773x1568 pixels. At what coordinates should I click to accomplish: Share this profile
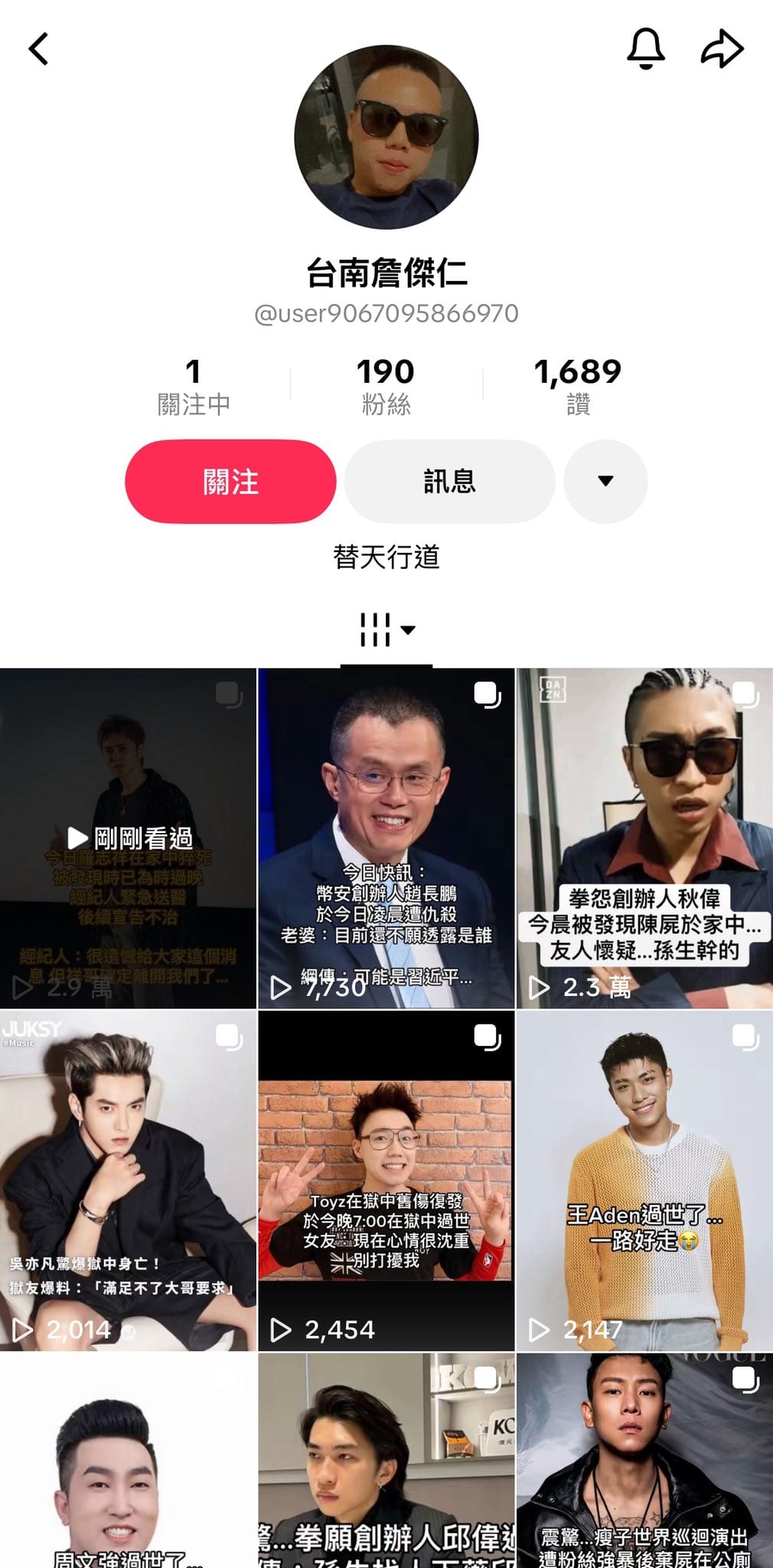722,49
